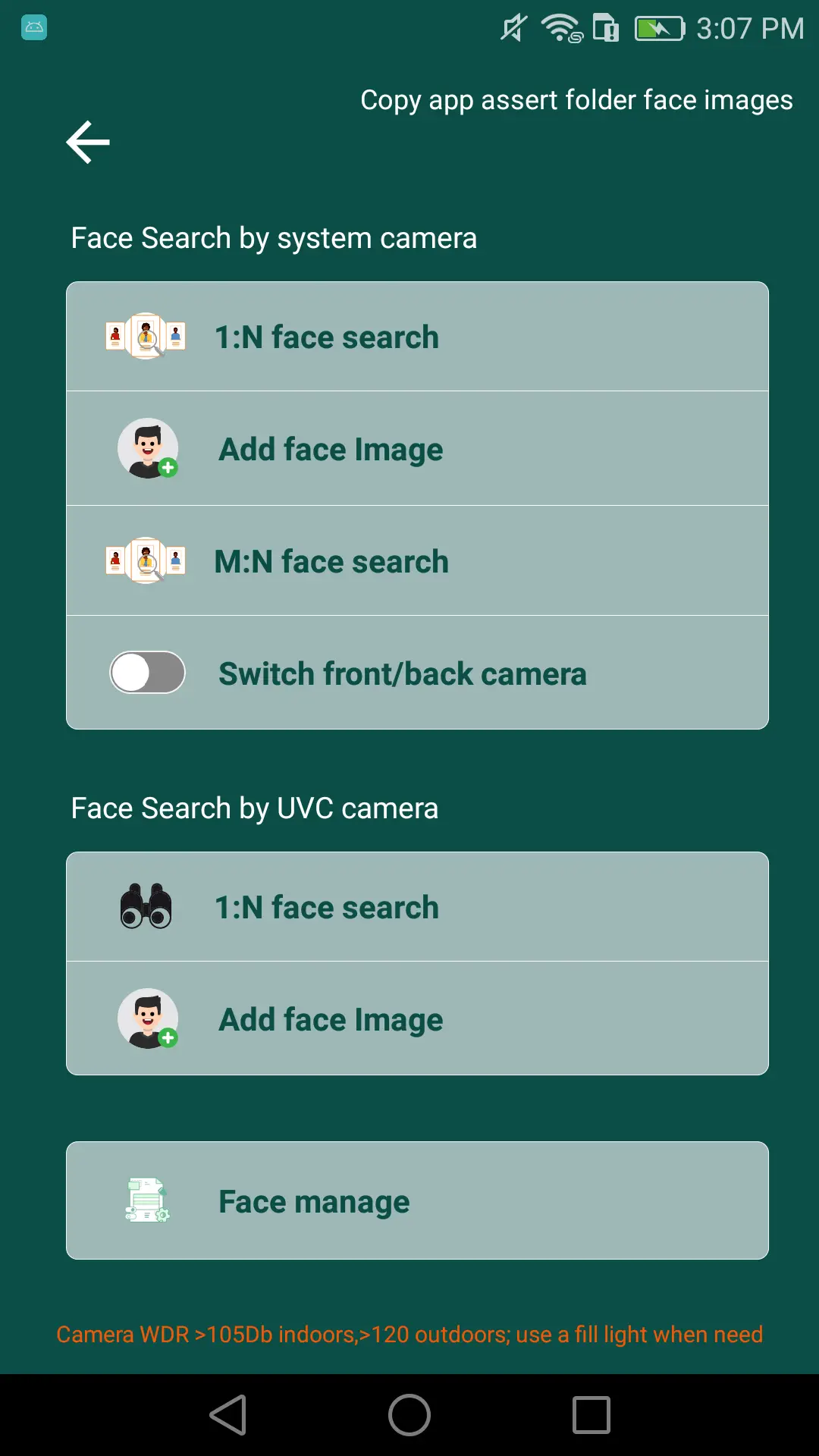Go back using the arrow icon

(x=88, y=142)
